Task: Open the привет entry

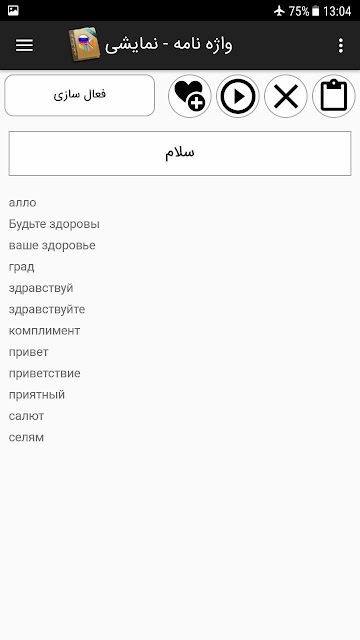Action: (x=29, y=352)
